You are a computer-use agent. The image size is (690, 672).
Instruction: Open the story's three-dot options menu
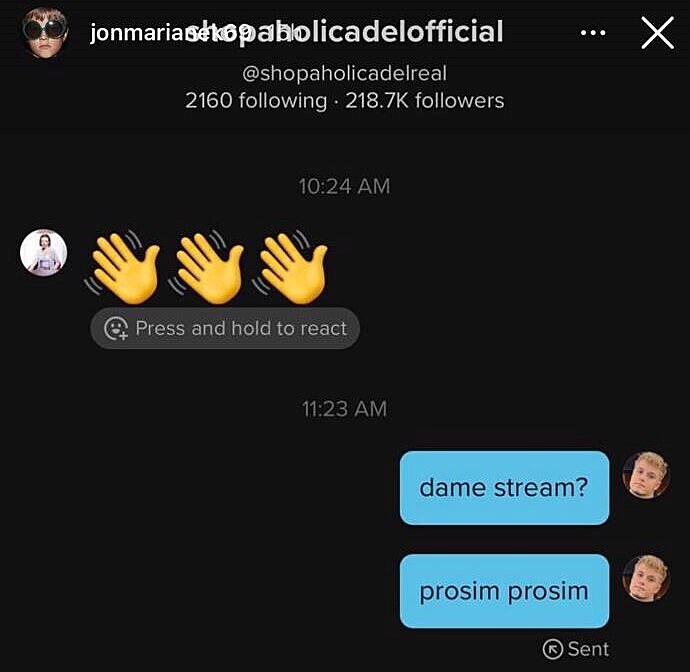tap(593, 33)
